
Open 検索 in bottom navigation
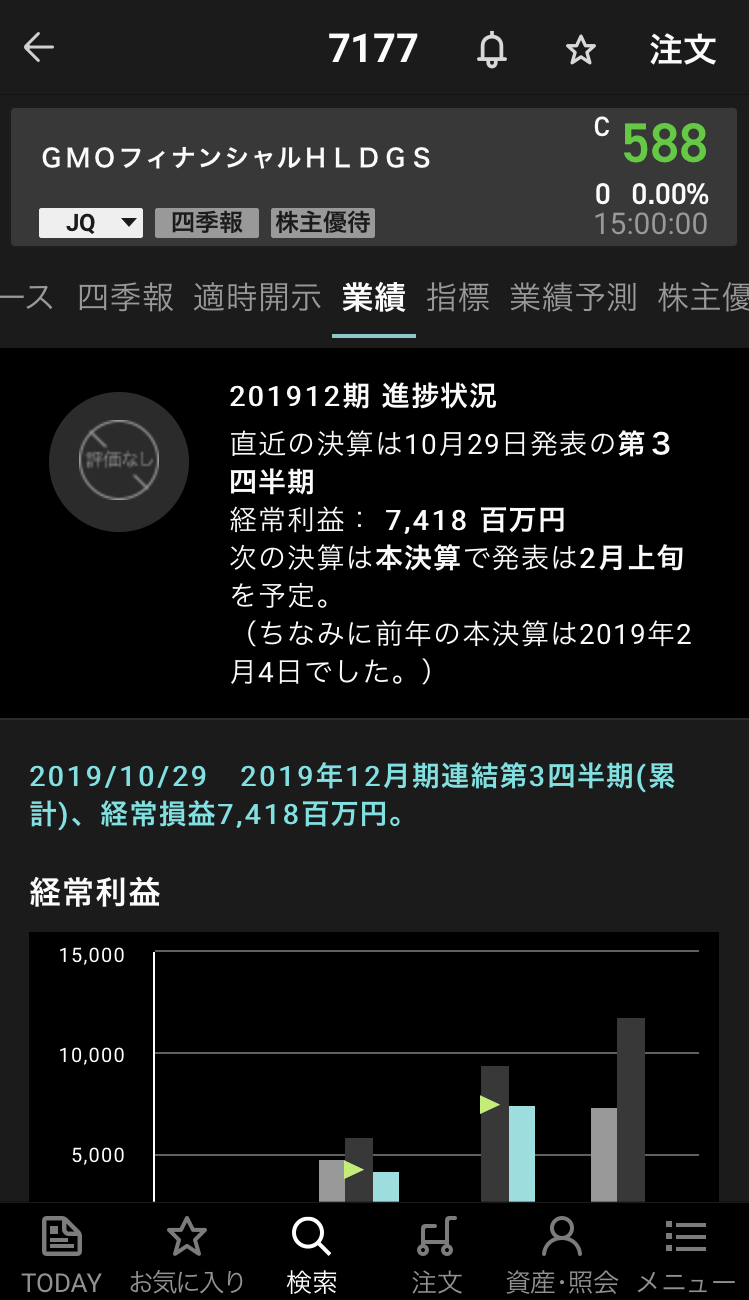click(311, 1254)
